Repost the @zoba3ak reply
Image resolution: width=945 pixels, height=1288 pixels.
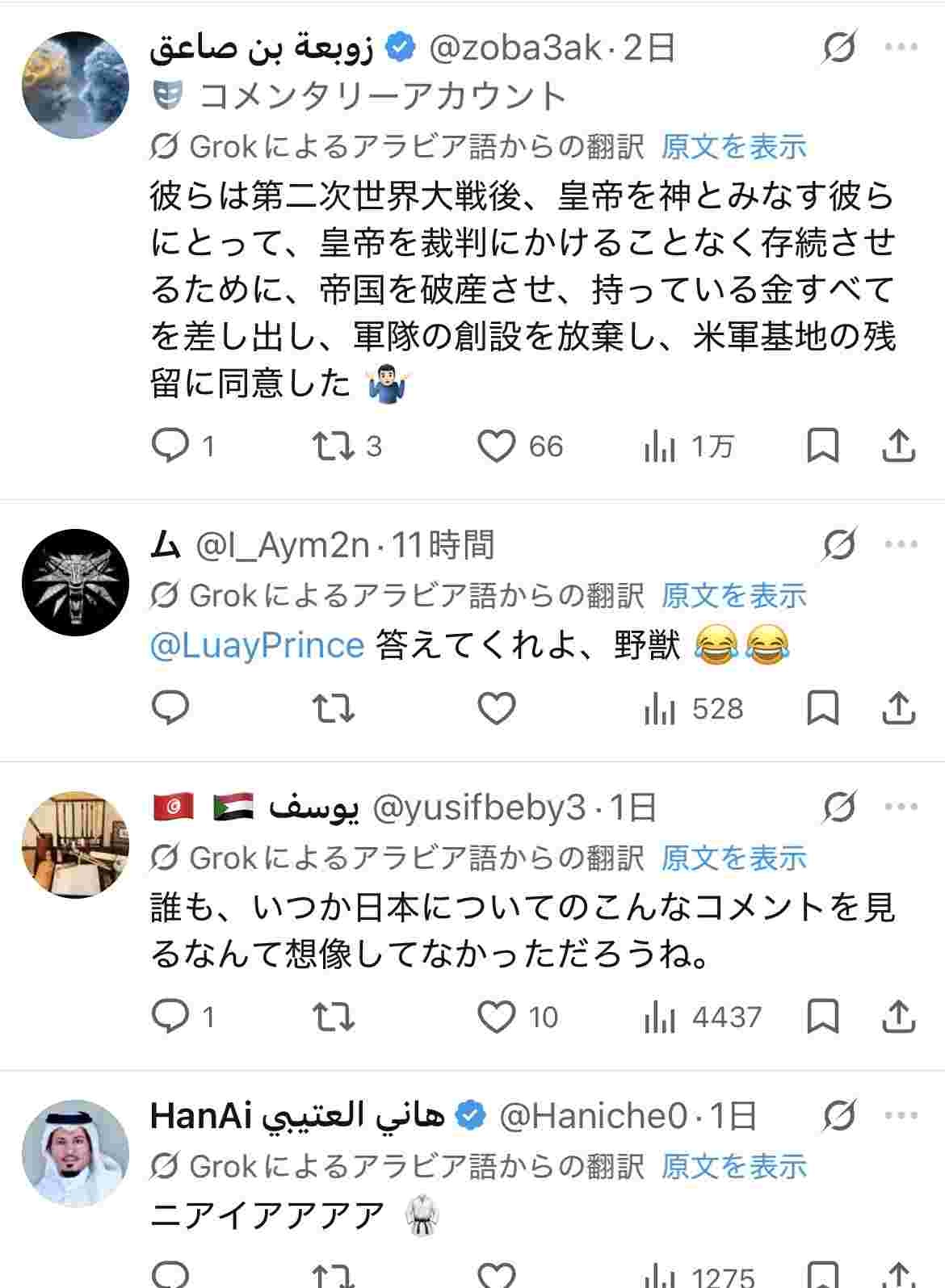pyautogui.click(x=334, y=447)
